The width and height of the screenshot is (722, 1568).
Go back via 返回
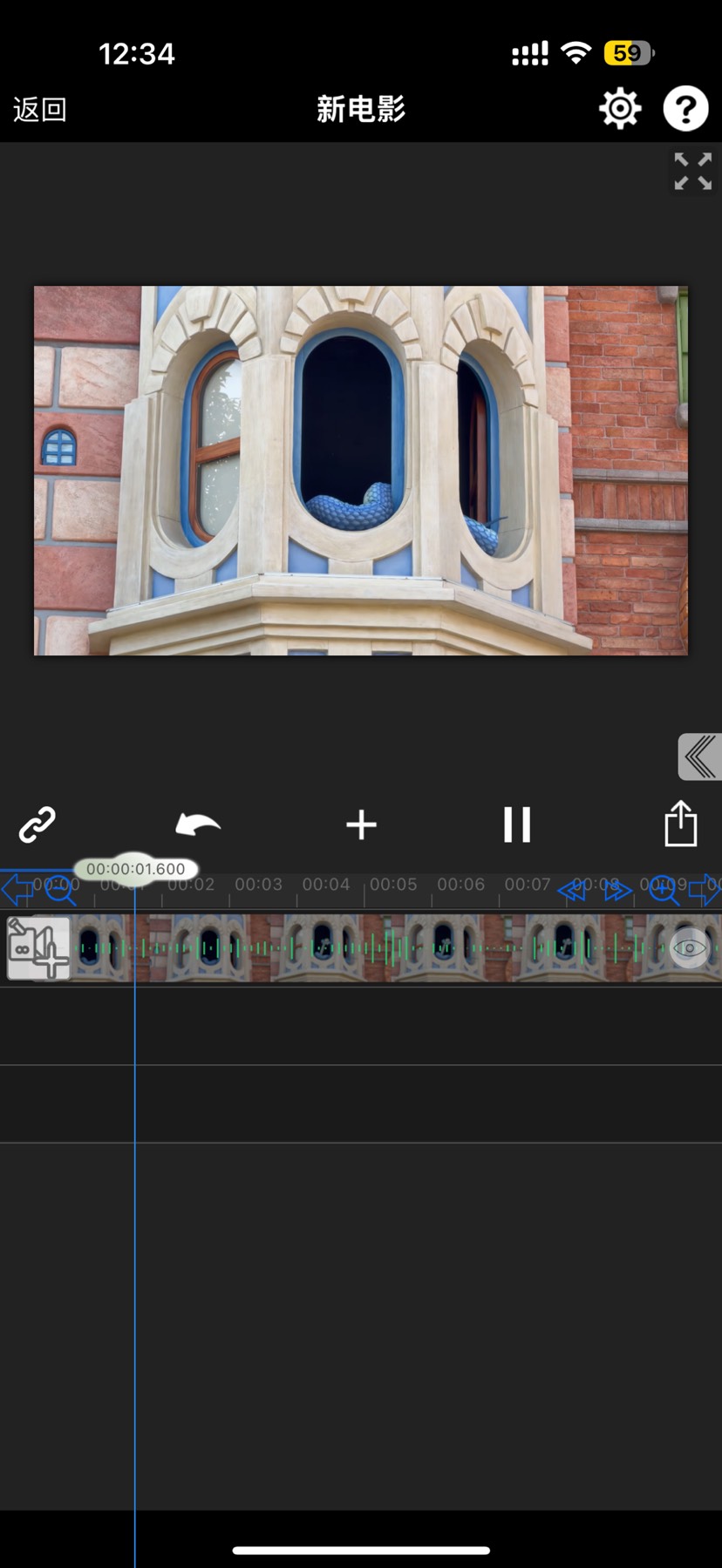pyautogui.click(x=40, y=110)
